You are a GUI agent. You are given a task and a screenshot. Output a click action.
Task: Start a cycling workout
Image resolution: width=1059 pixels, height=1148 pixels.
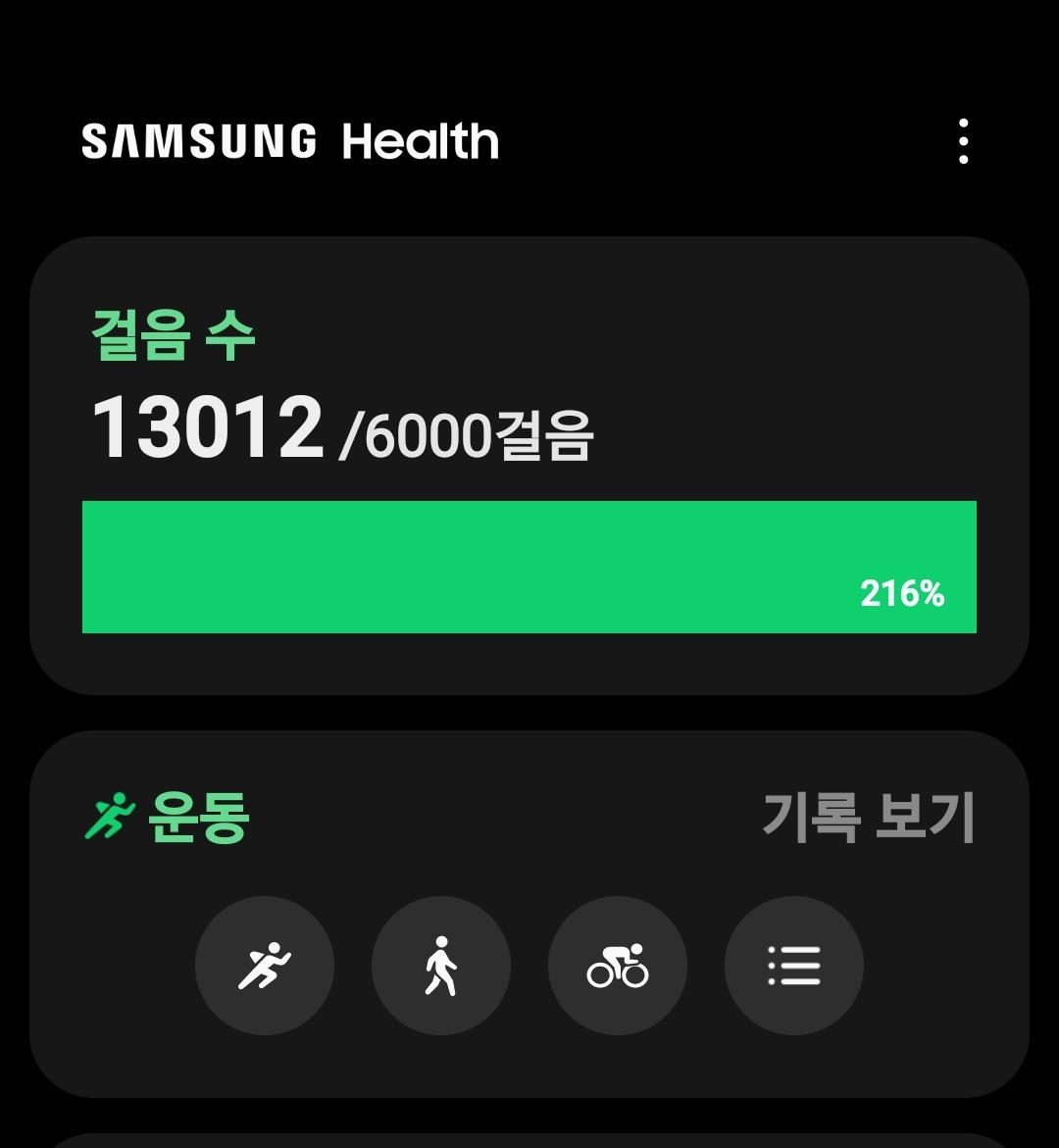pyautogui.click(x=618, y=966)
